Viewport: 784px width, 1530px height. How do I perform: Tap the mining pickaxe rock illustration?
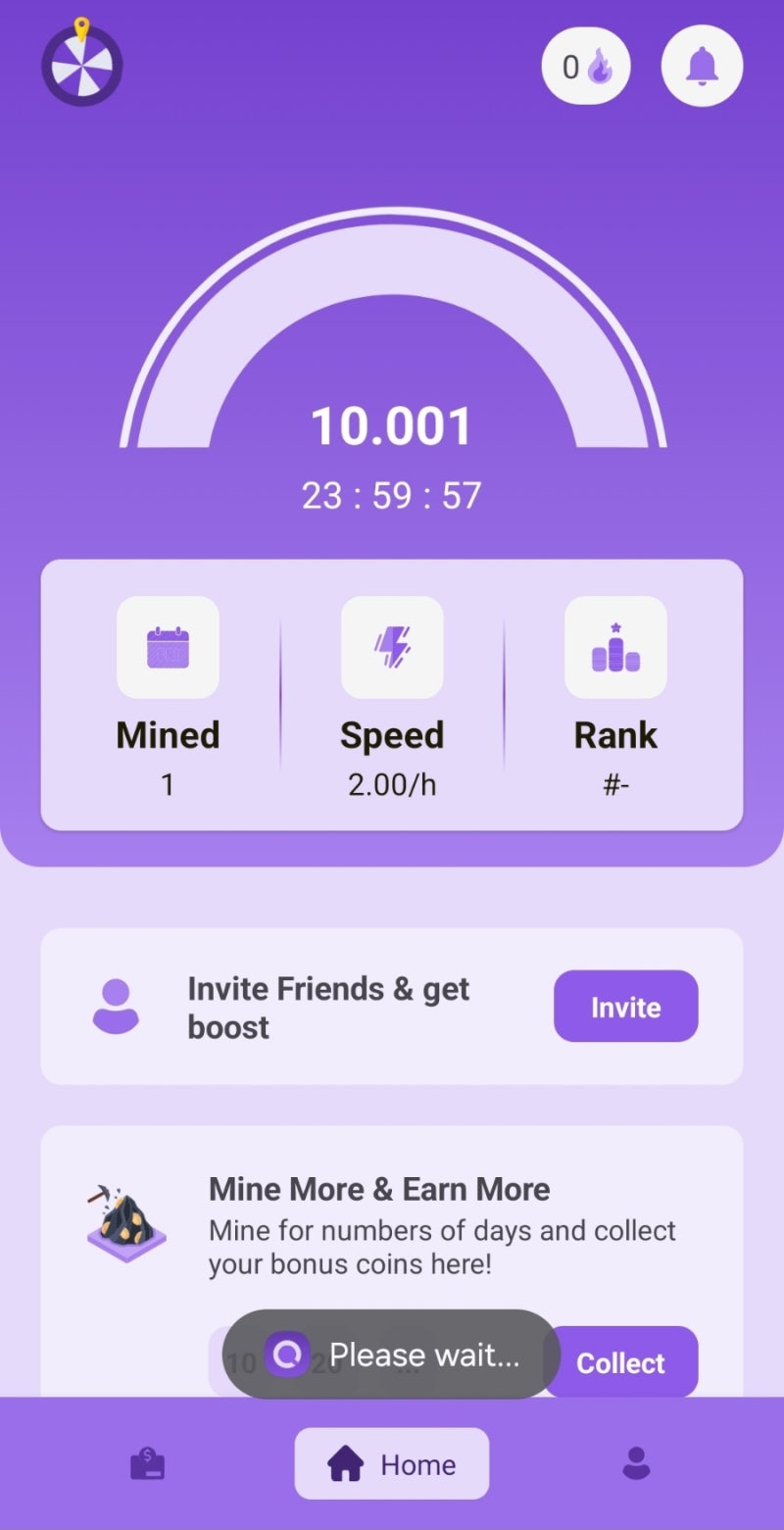point(125,1220)
